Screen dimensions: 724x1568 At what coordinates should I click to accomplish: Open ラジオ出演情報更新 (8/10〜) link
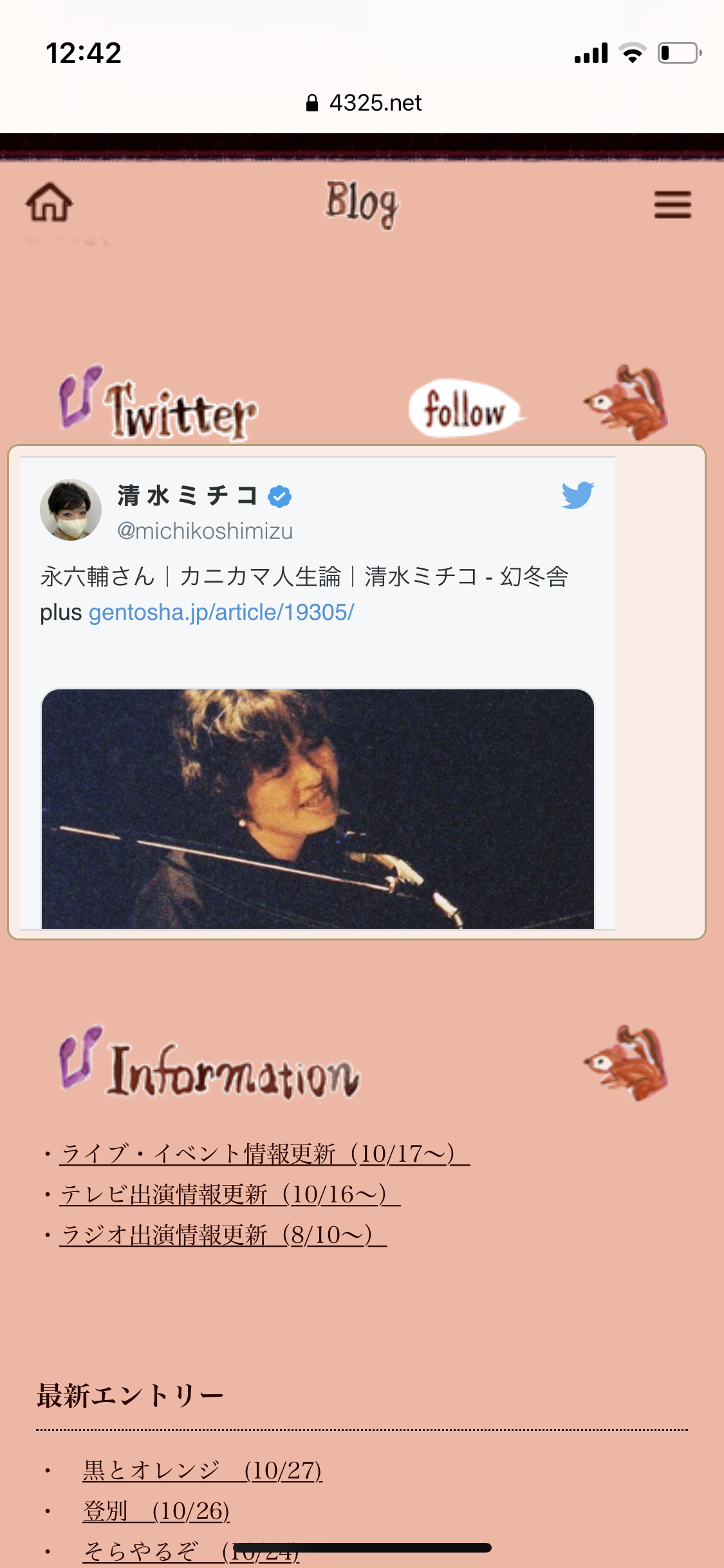click(223, 1235)
